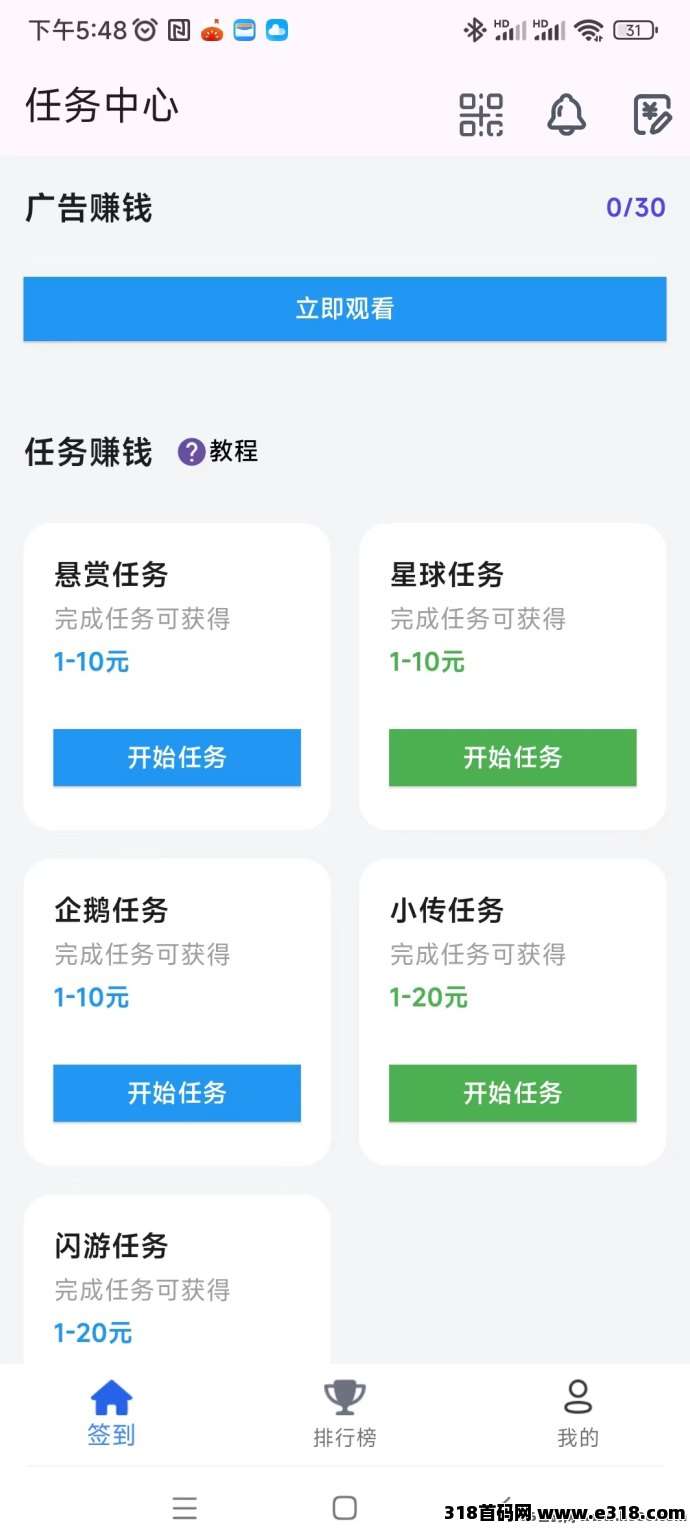The image size is (690, 1530).
Task: Open the 教程 tutorial help link
Action: coord(219,451)
